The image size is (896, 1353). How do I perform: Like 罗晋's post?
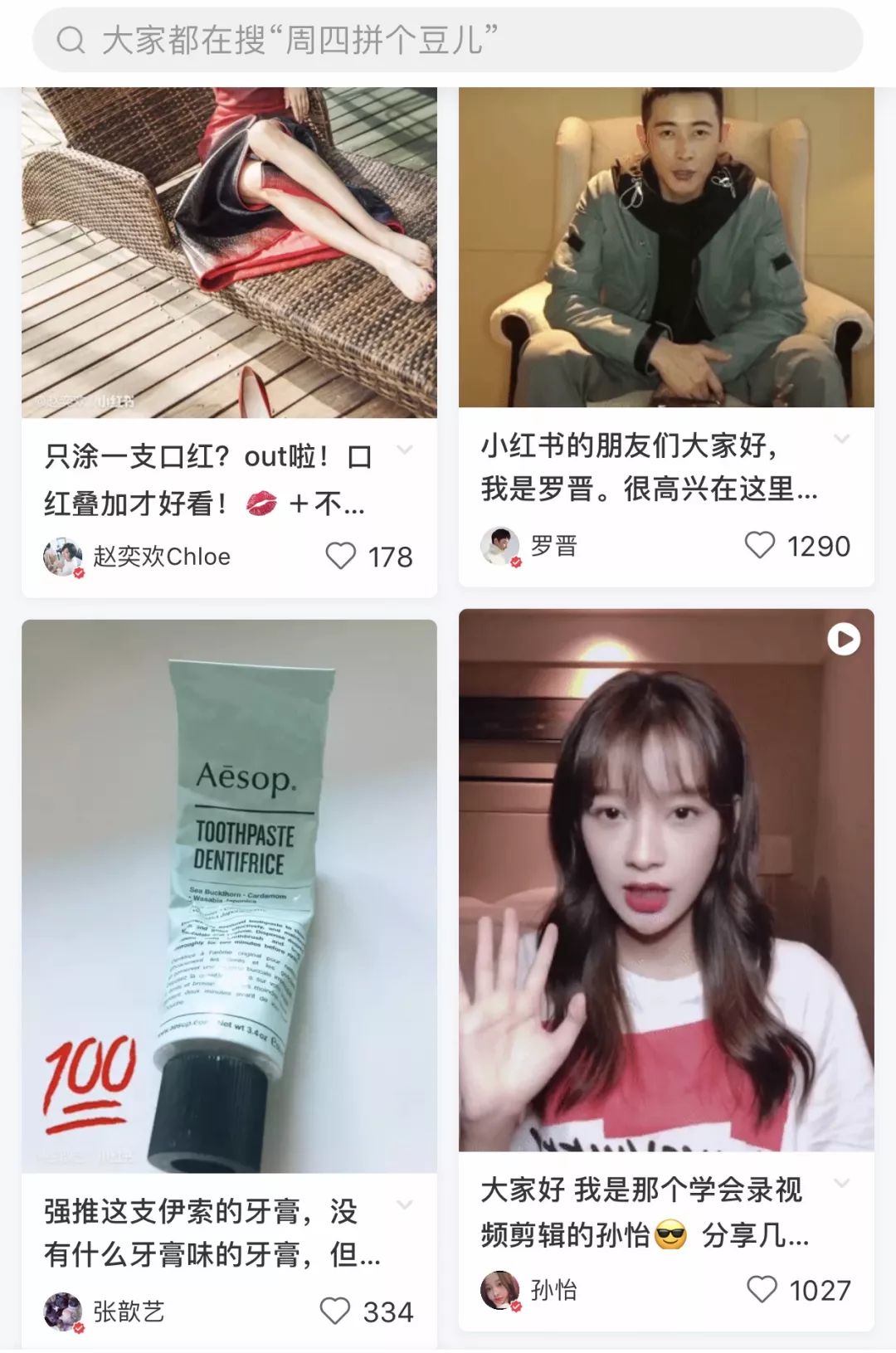click(x=760, y=545)
